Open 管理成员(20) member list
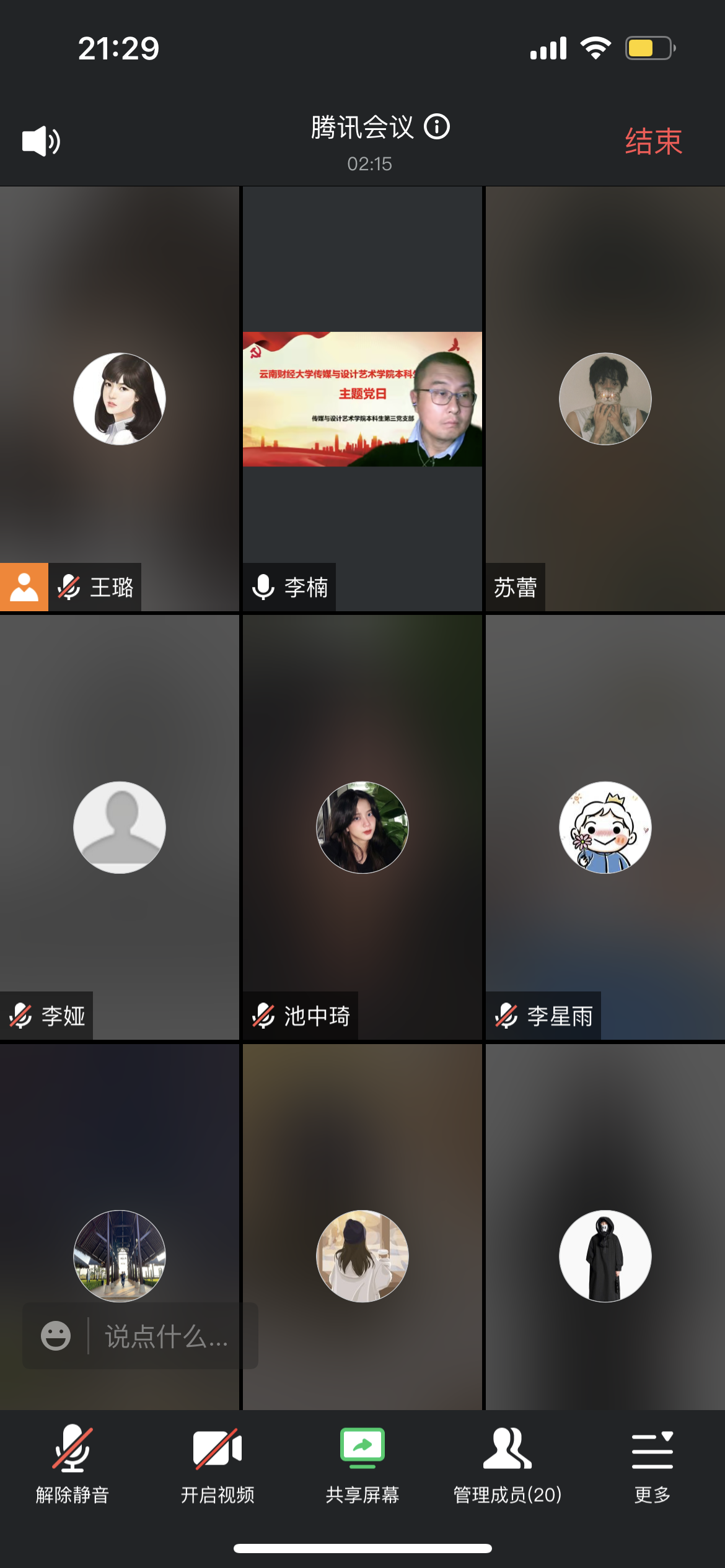Viewport: 725px width, 1568px height. point(507,1465)
